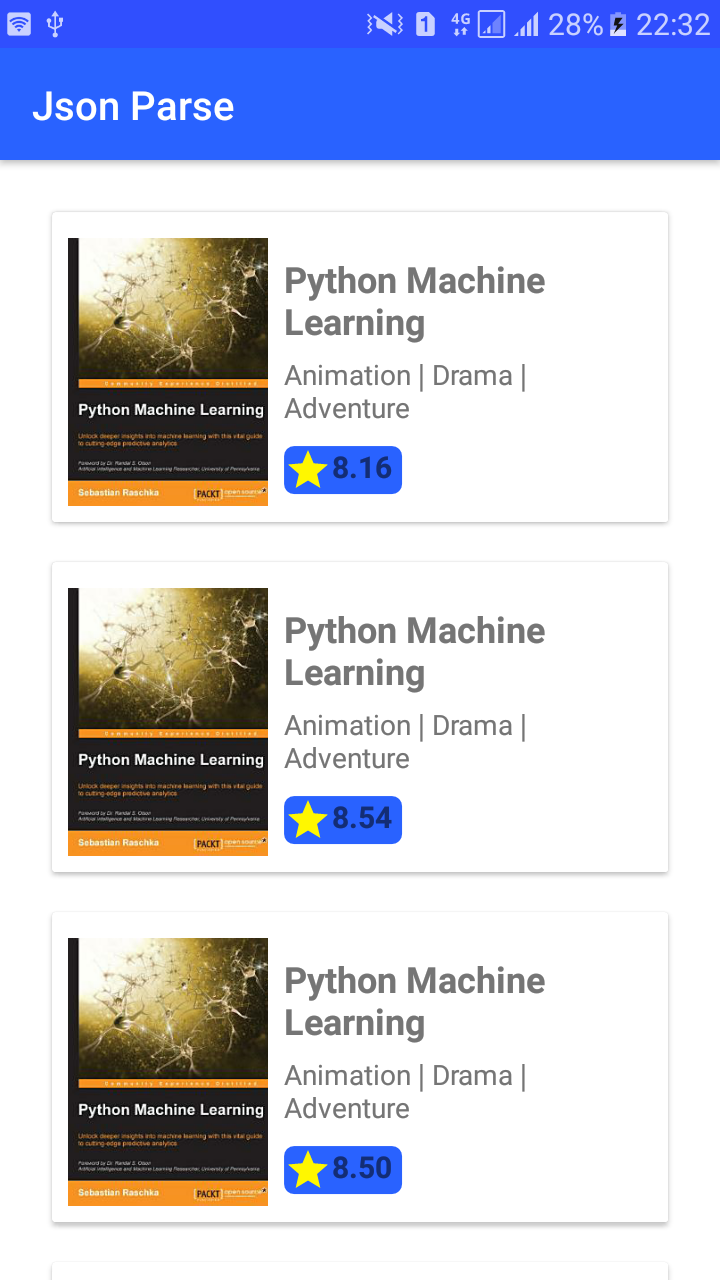Select the book card rated 8.50
Screen dimensions: 720x1280
click(360, 1067)
